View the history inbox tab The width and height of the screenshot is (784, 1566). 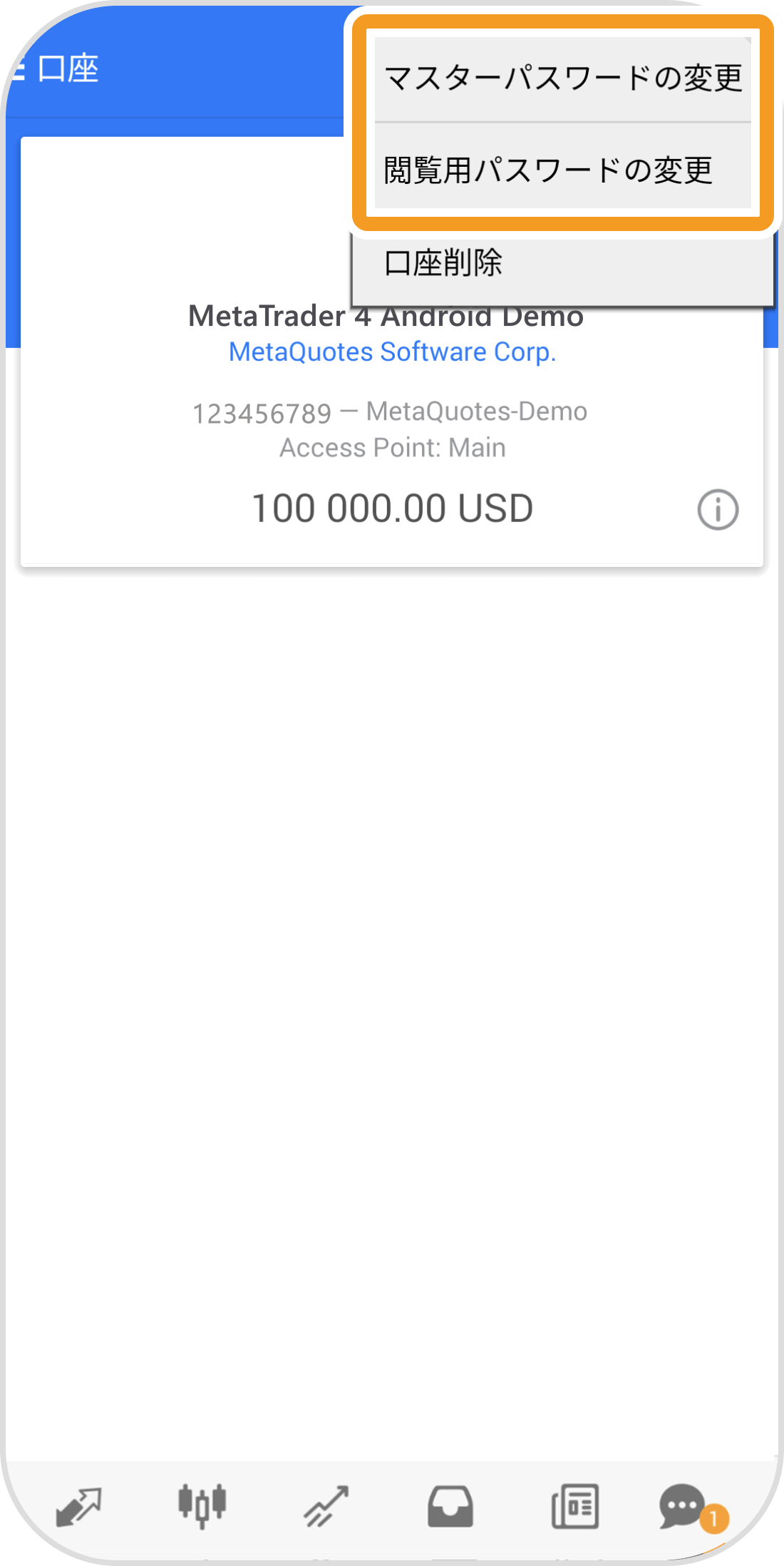450,1506
